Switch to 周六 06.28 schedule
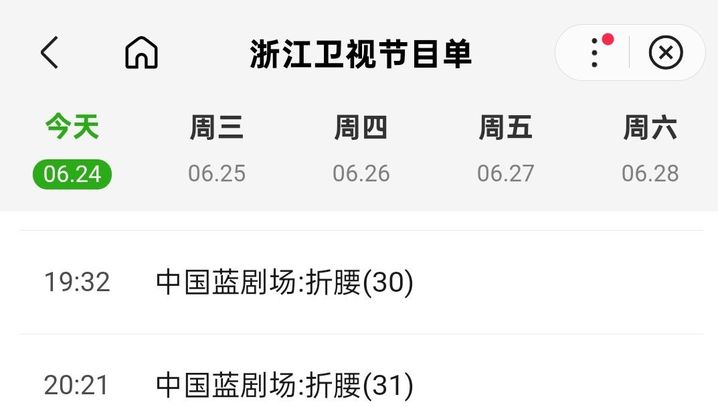The image size is (718, 407). 650,150
